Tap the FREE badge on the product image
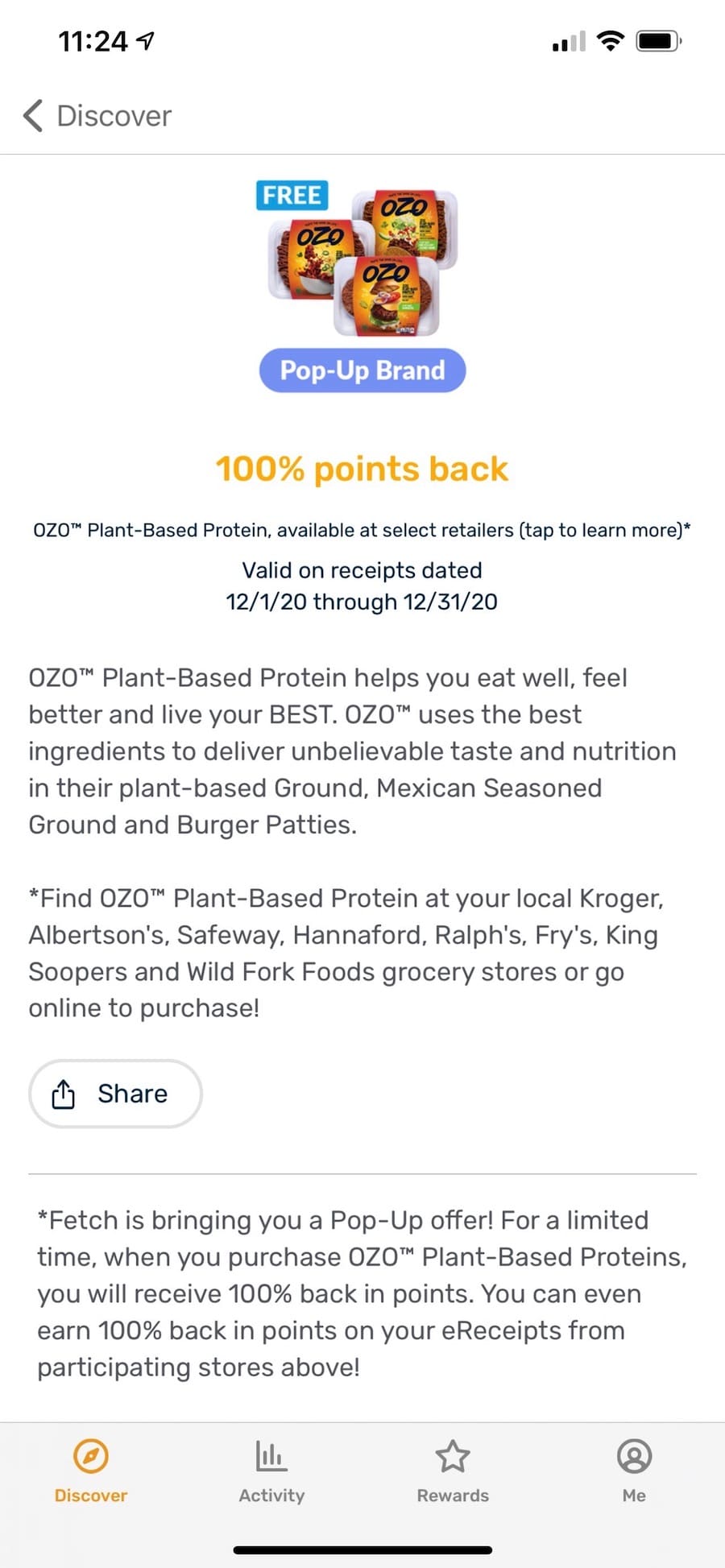725x1568 pixels. click(292, 195)
